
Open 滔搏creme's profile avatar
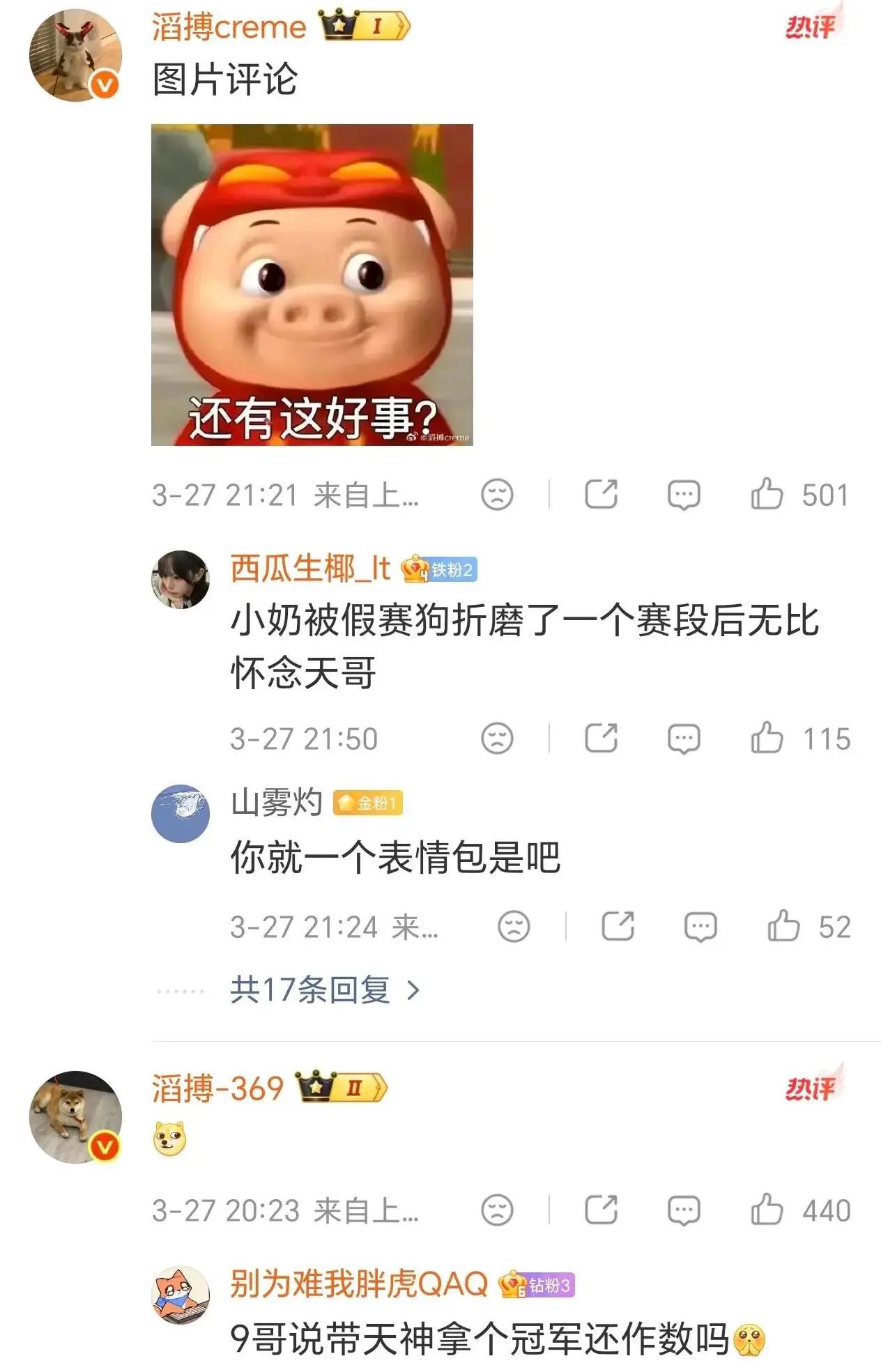(x=75, y=56)
